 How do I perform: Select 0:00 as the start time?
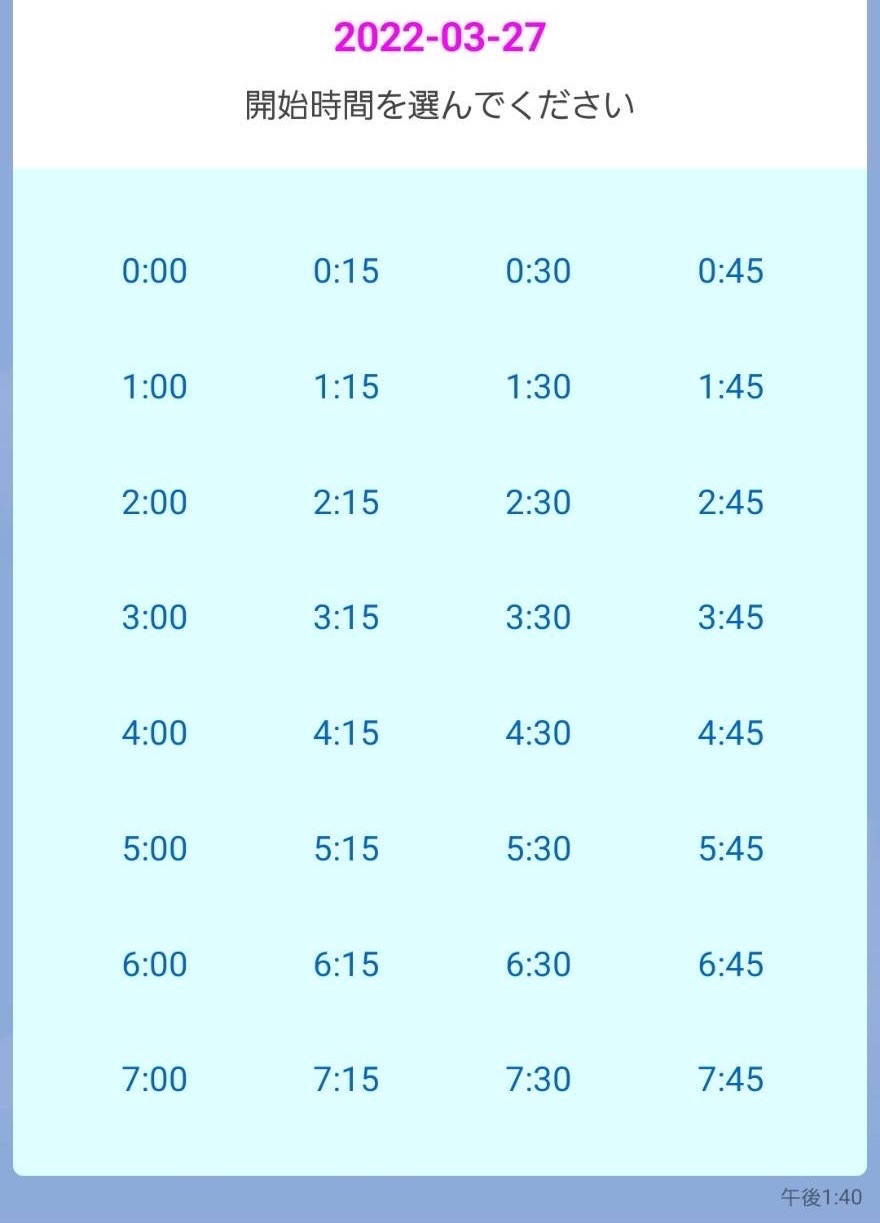[x=154, y=271]
